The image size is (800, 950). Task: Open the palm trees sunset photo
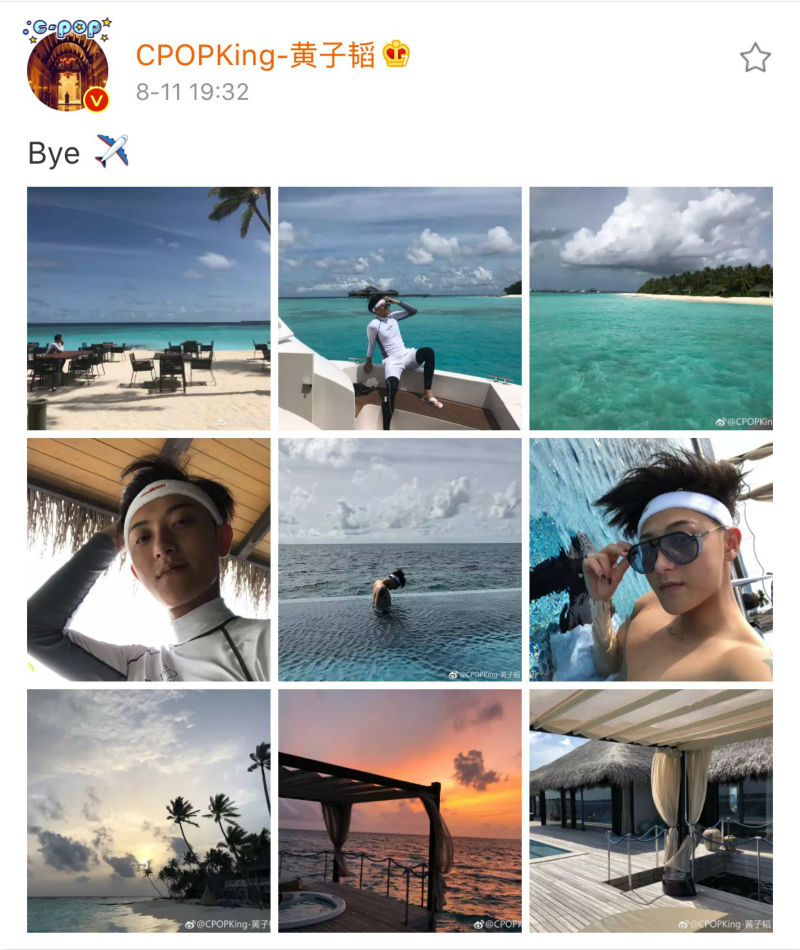pos(148,810)
